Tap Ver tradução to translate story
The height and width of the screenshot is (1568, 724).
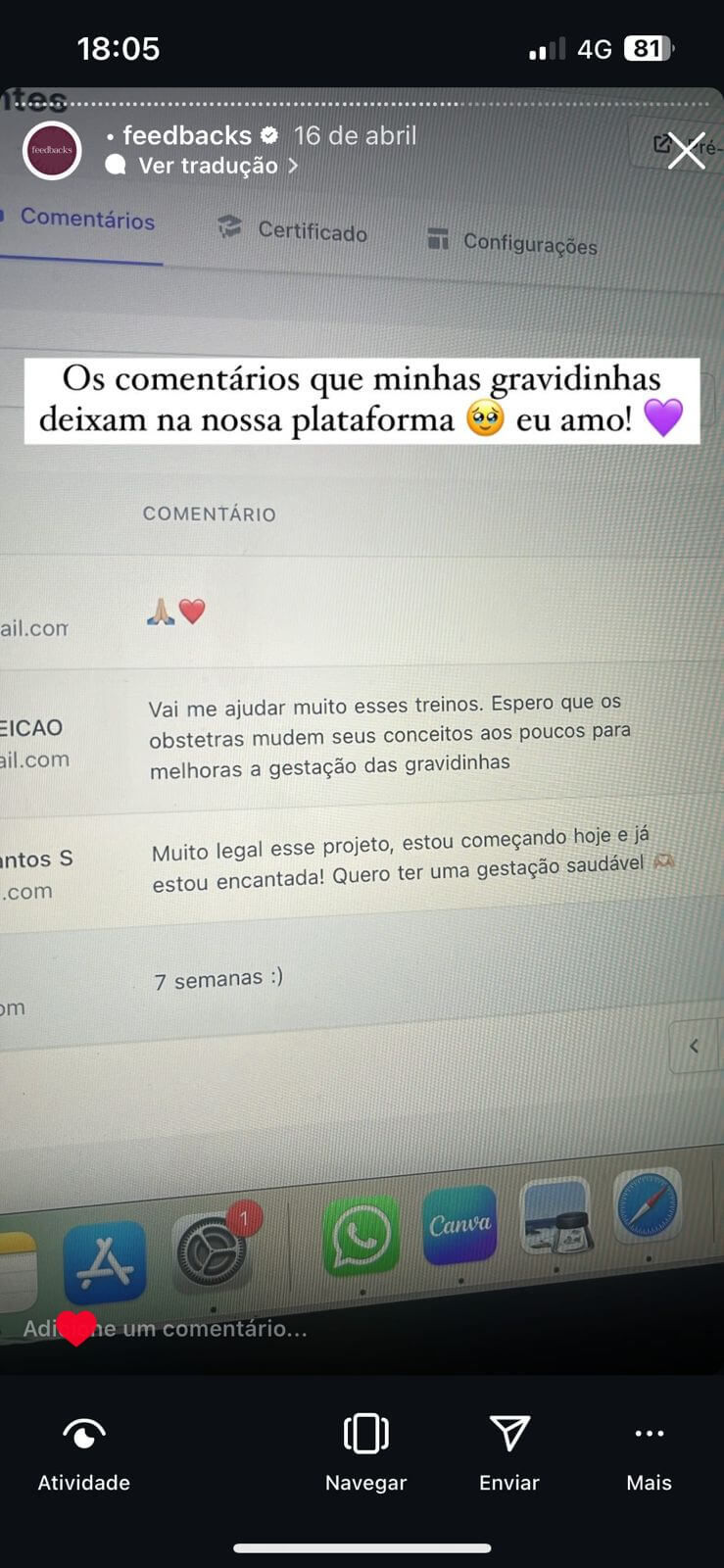(x=208, y=166)
